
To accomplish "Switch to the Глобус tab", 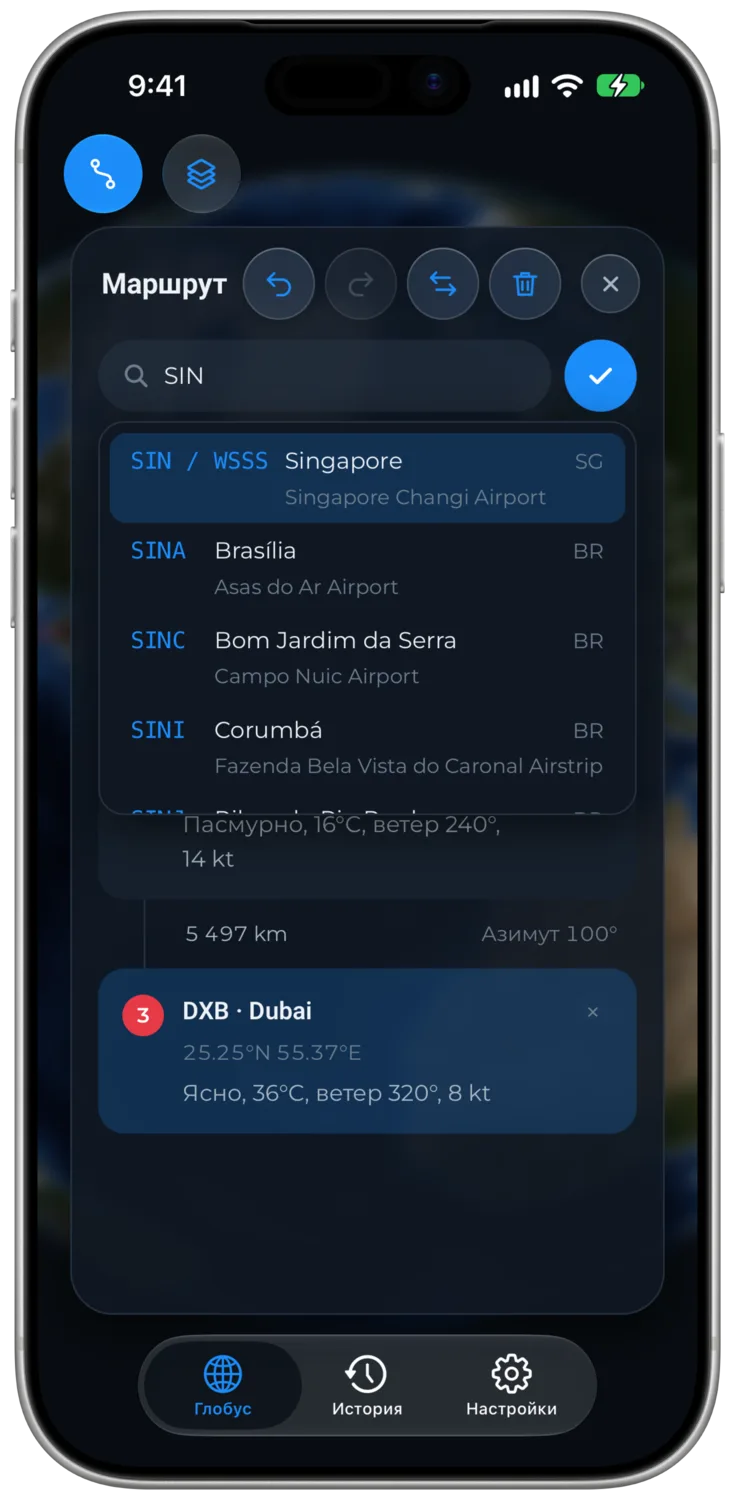I will pyautogui.click(x=223, y=1385).
